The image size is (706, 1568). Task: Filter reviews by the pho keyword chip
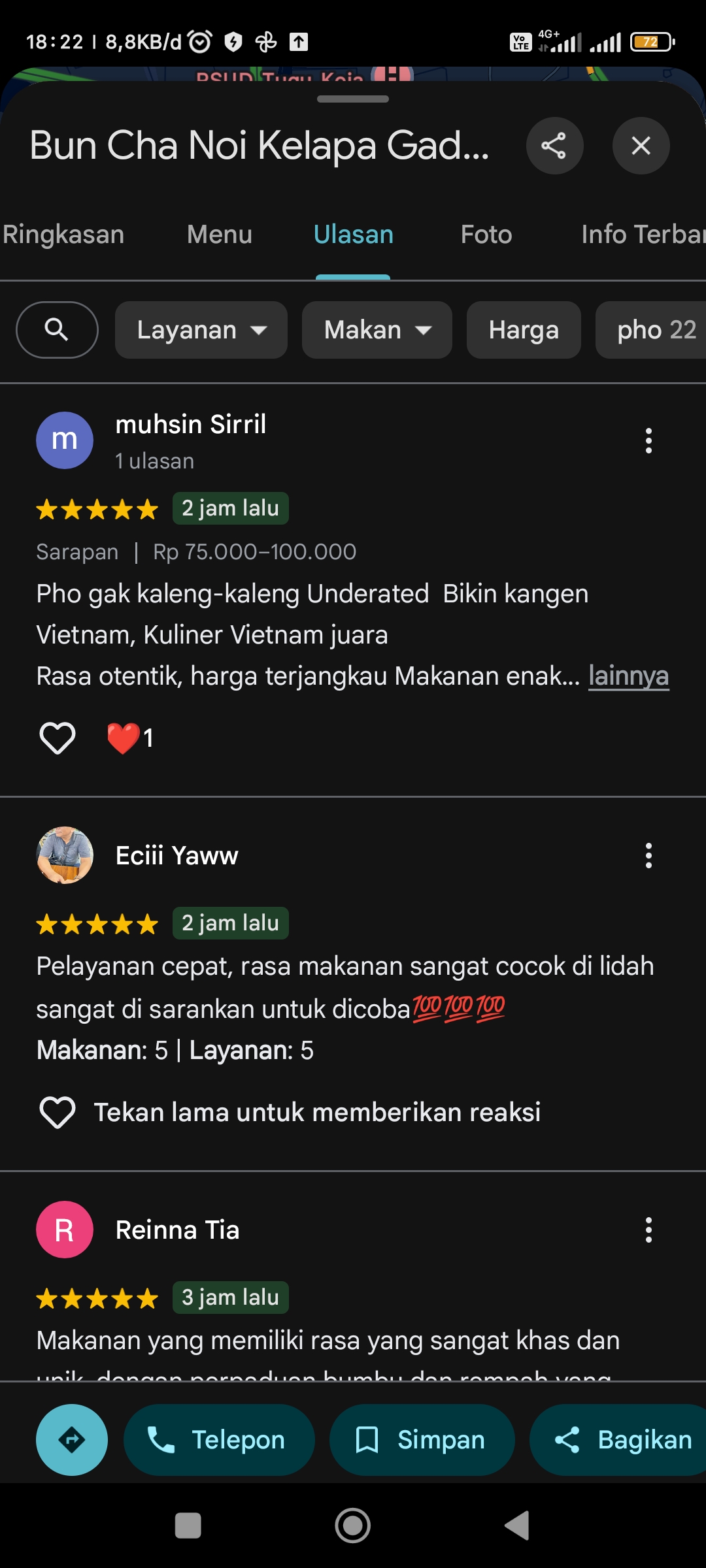coord(651,330)
